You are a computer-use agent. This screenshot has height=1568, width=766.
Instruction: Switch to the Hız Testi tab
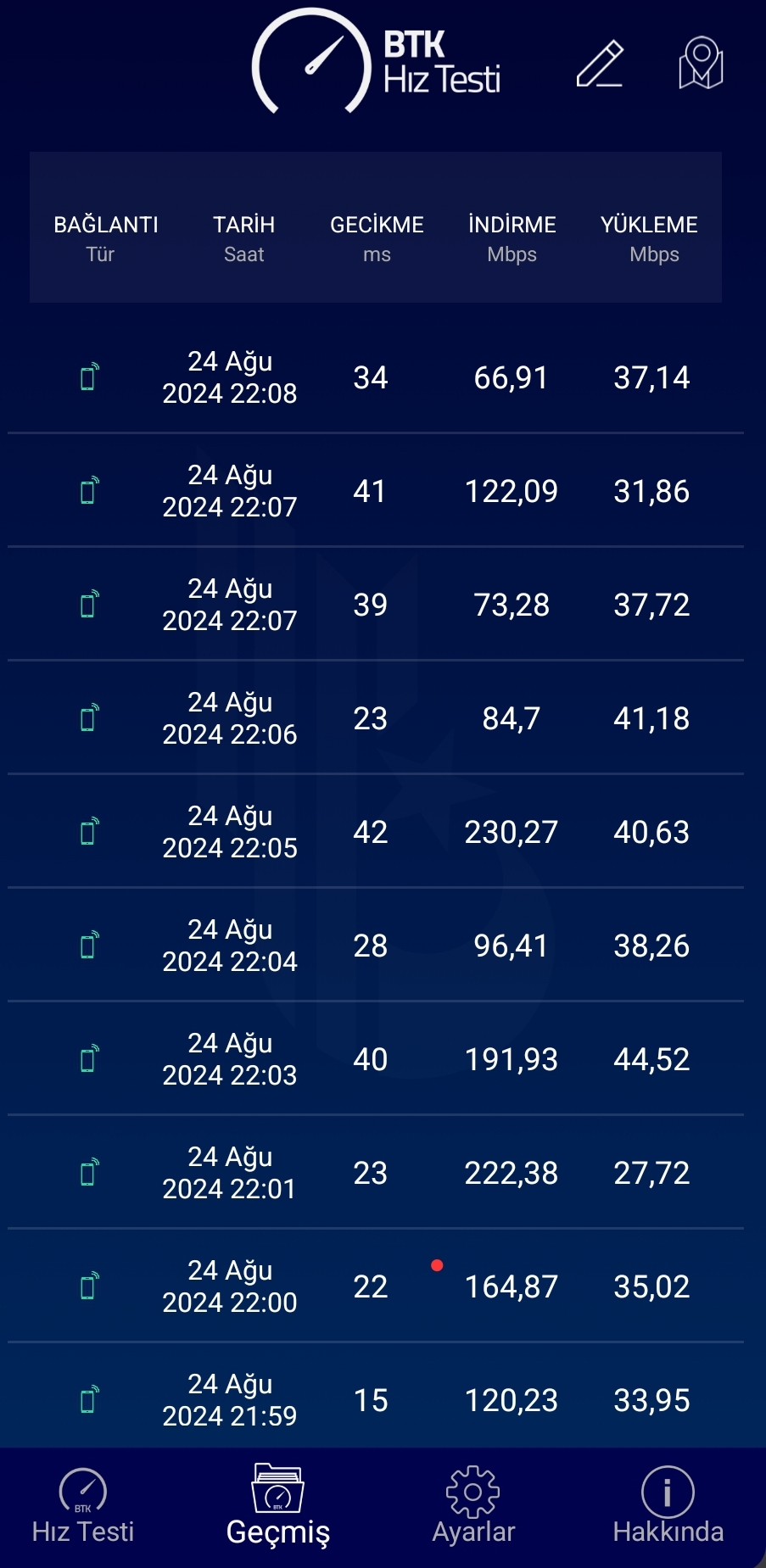point(83,1507)
